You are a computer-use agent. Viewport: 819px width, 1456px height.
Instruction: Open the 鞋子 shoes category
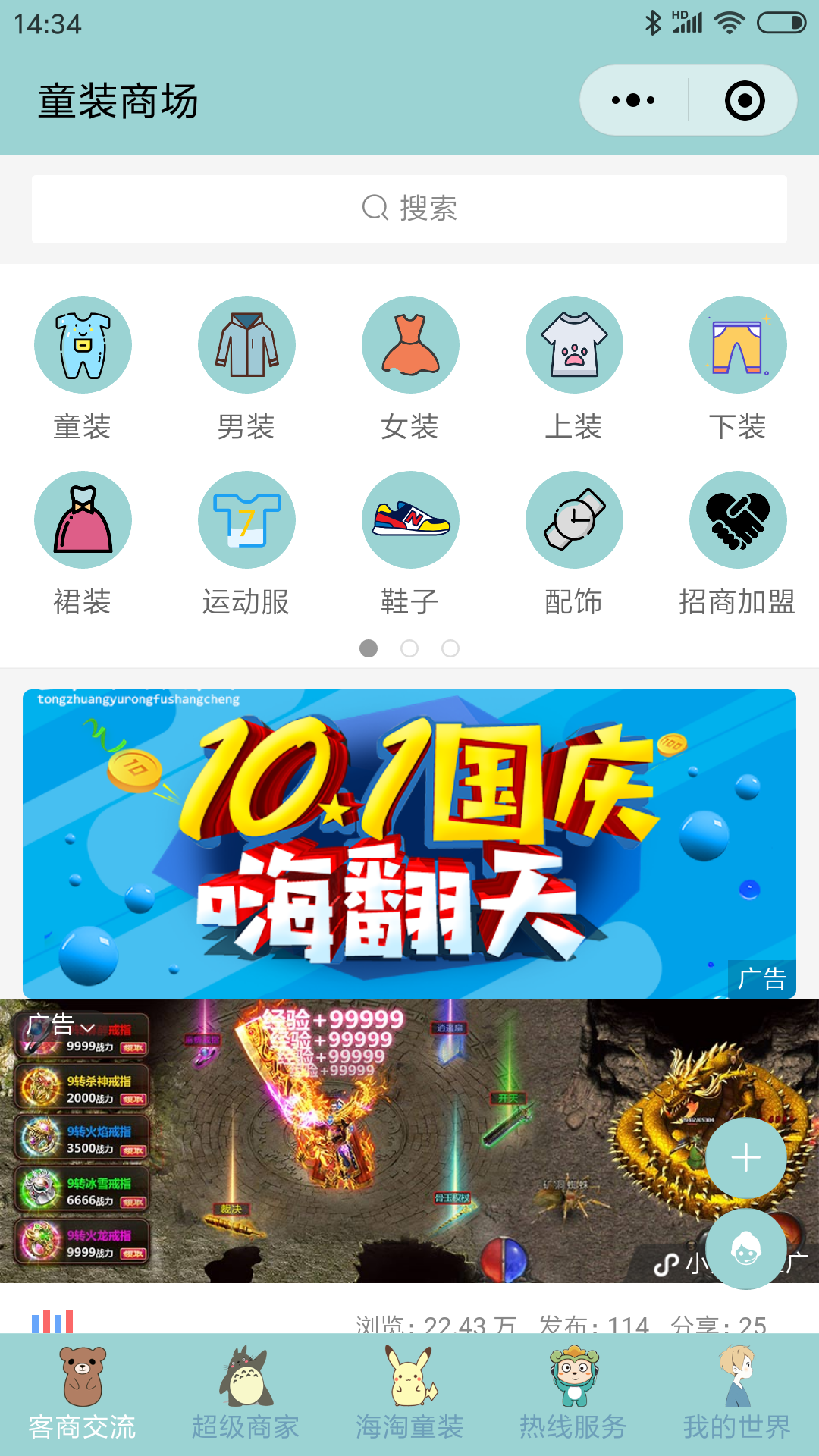click(410, 521)
